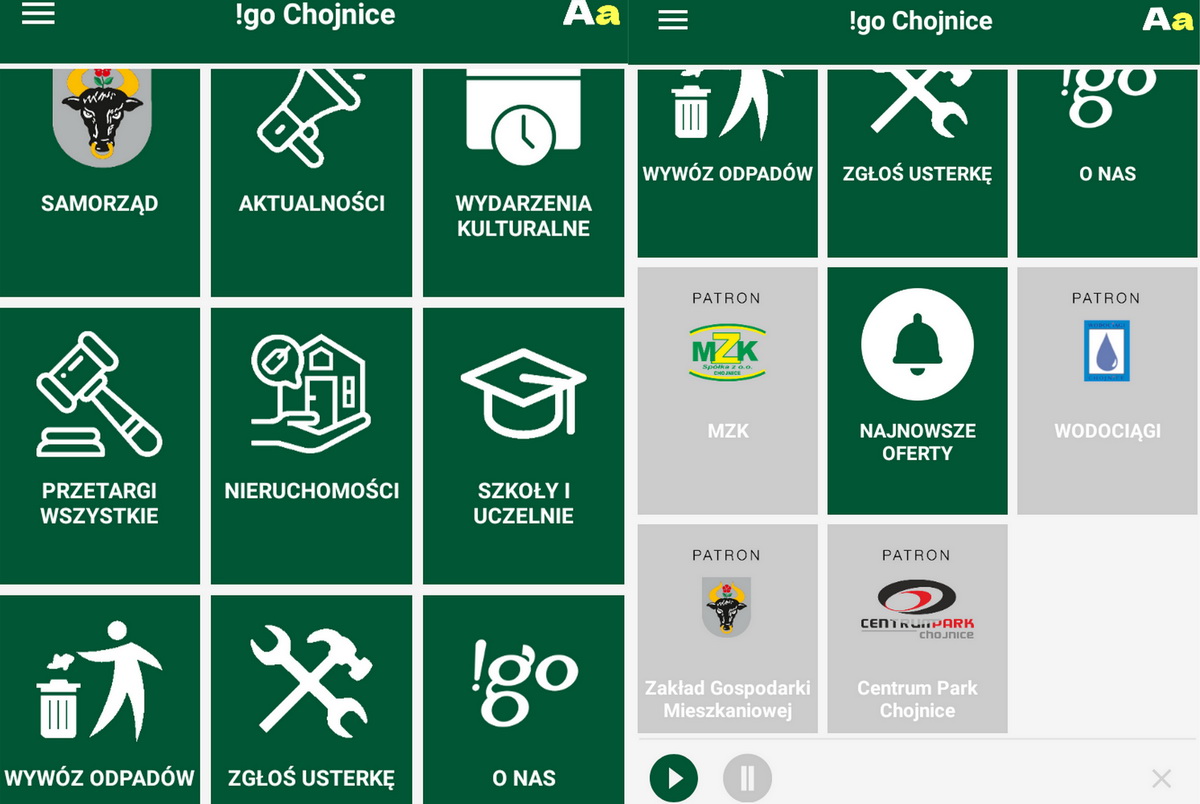Open the Wodociągi patron tile
The width and height of the screenshot is (1200, 804).
[1107, 390]
